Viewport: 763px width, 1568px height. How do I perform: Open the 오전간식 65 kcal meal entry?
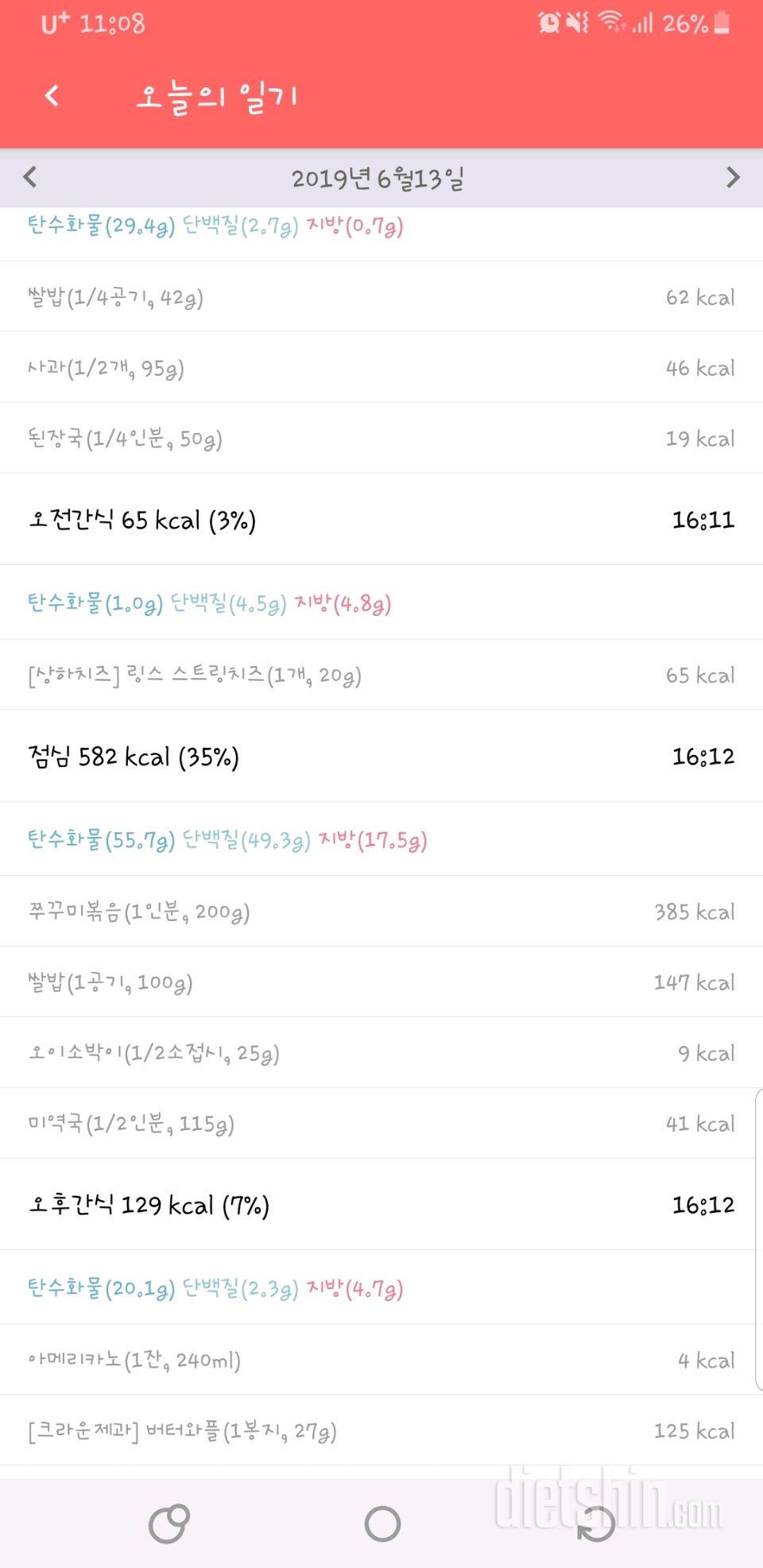381,520
